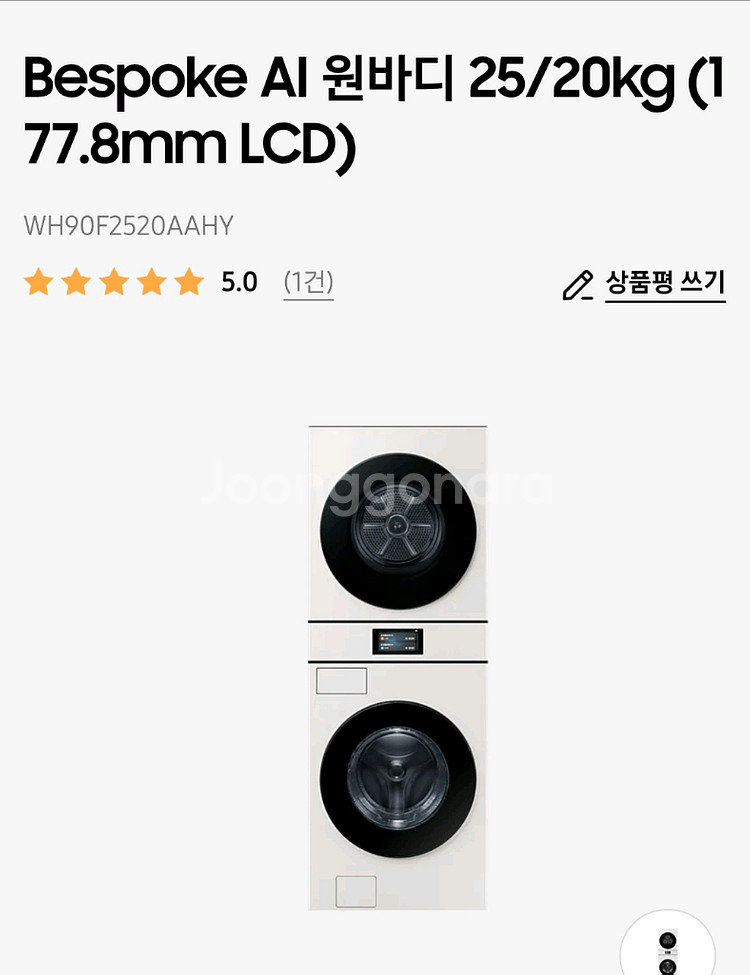This screenshot has height=975, width=750.
Task: Click the small dispenser drawer on the washer
Action: [x=341, y=683]
